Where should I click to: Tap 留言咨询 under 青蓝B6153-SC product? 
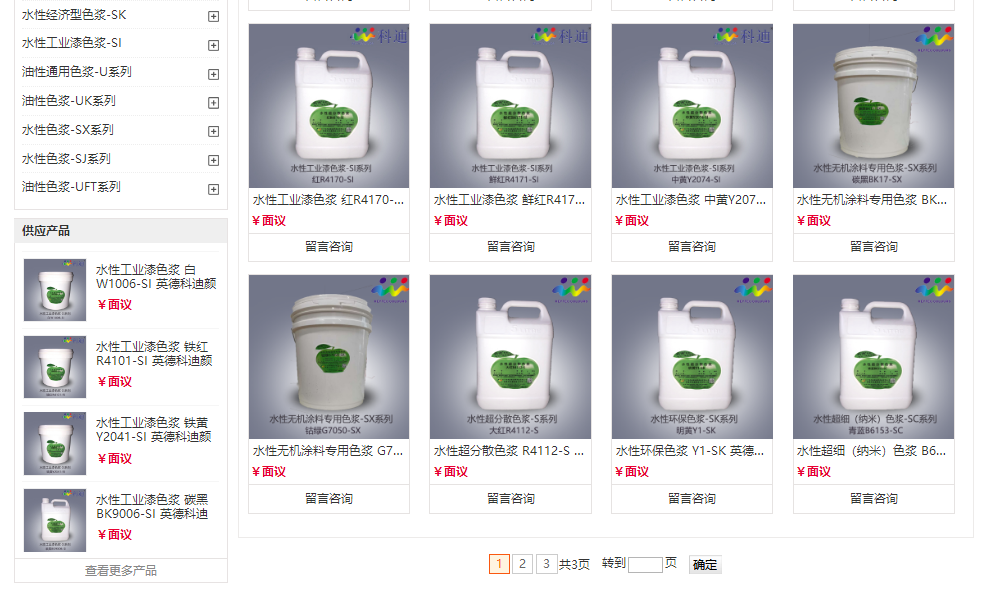click(x=874, y=498)
